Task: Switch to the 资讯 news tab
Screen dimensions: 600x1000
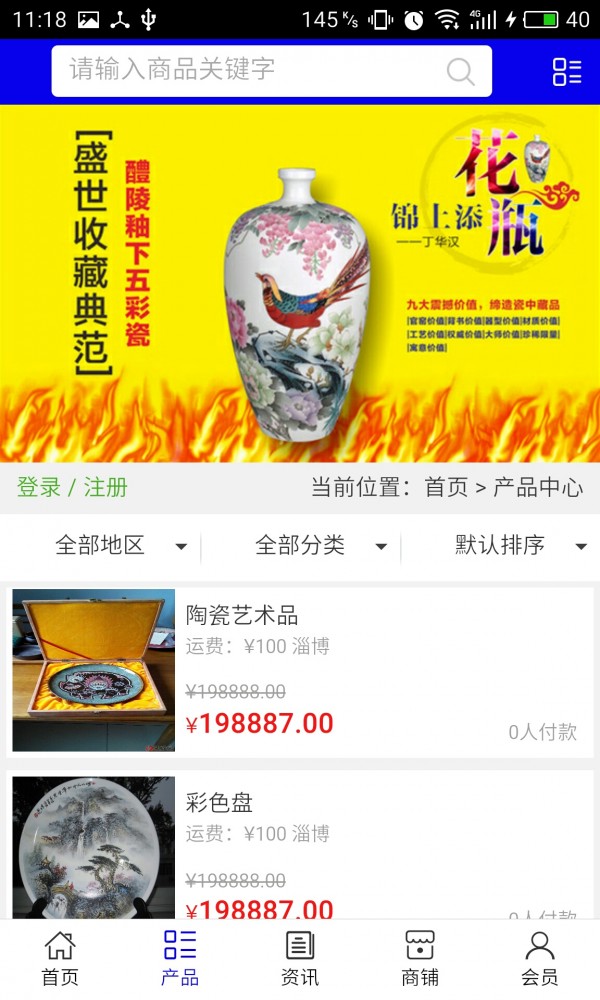Action: tap(300, 959)
